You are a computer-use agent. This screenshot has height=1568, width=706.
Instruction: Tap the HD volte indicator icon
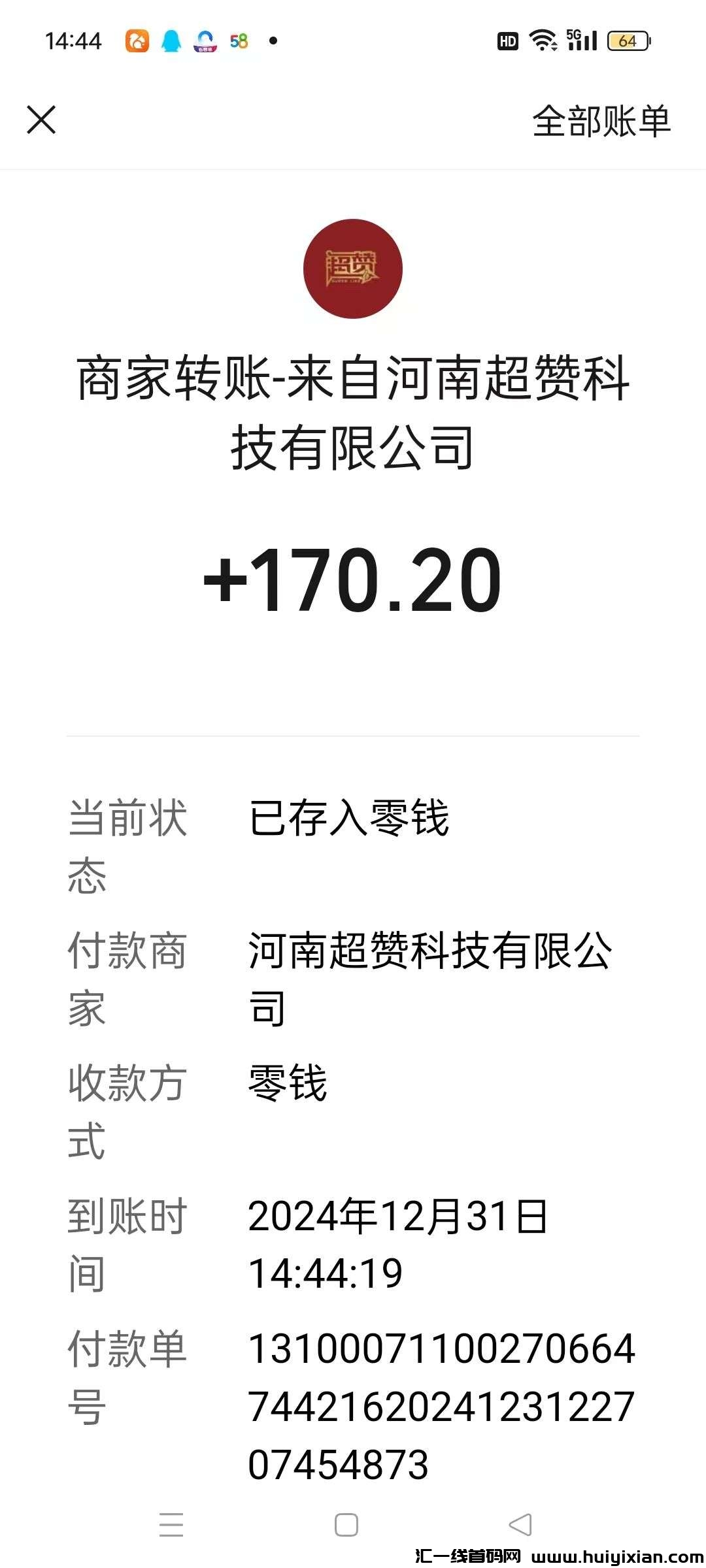(507, 41)
